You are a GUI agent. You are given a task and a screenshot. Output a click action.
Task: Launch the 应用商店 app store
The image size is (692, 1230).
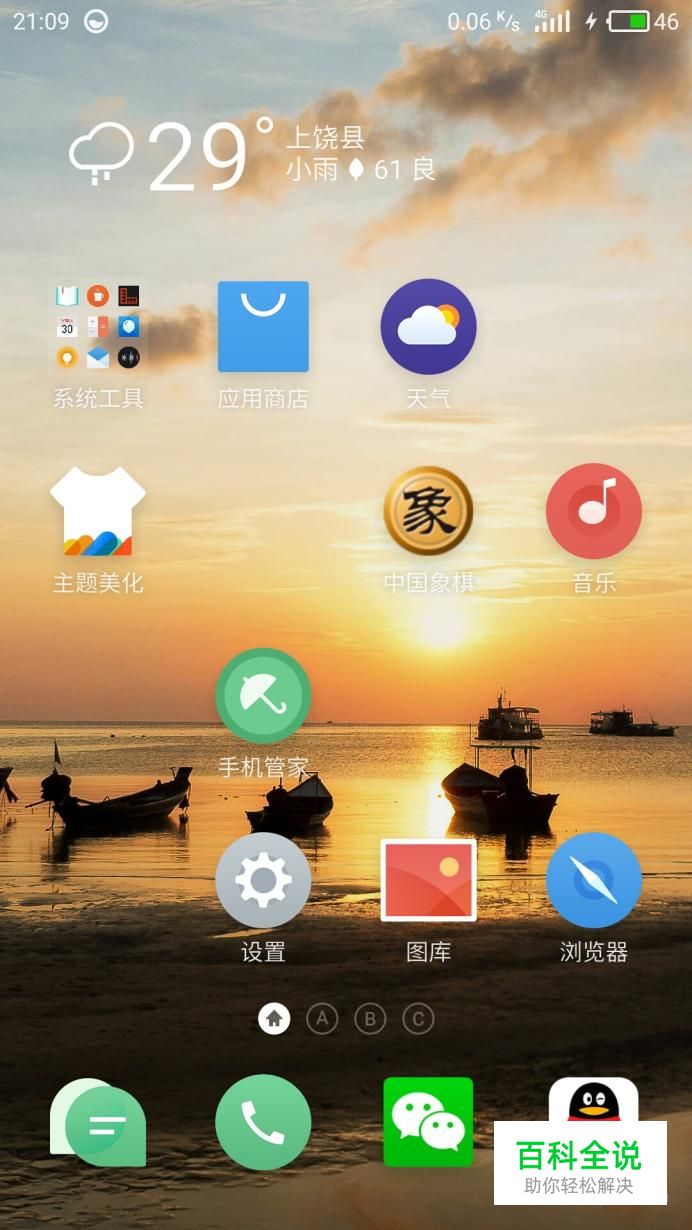tap(263, 327)
